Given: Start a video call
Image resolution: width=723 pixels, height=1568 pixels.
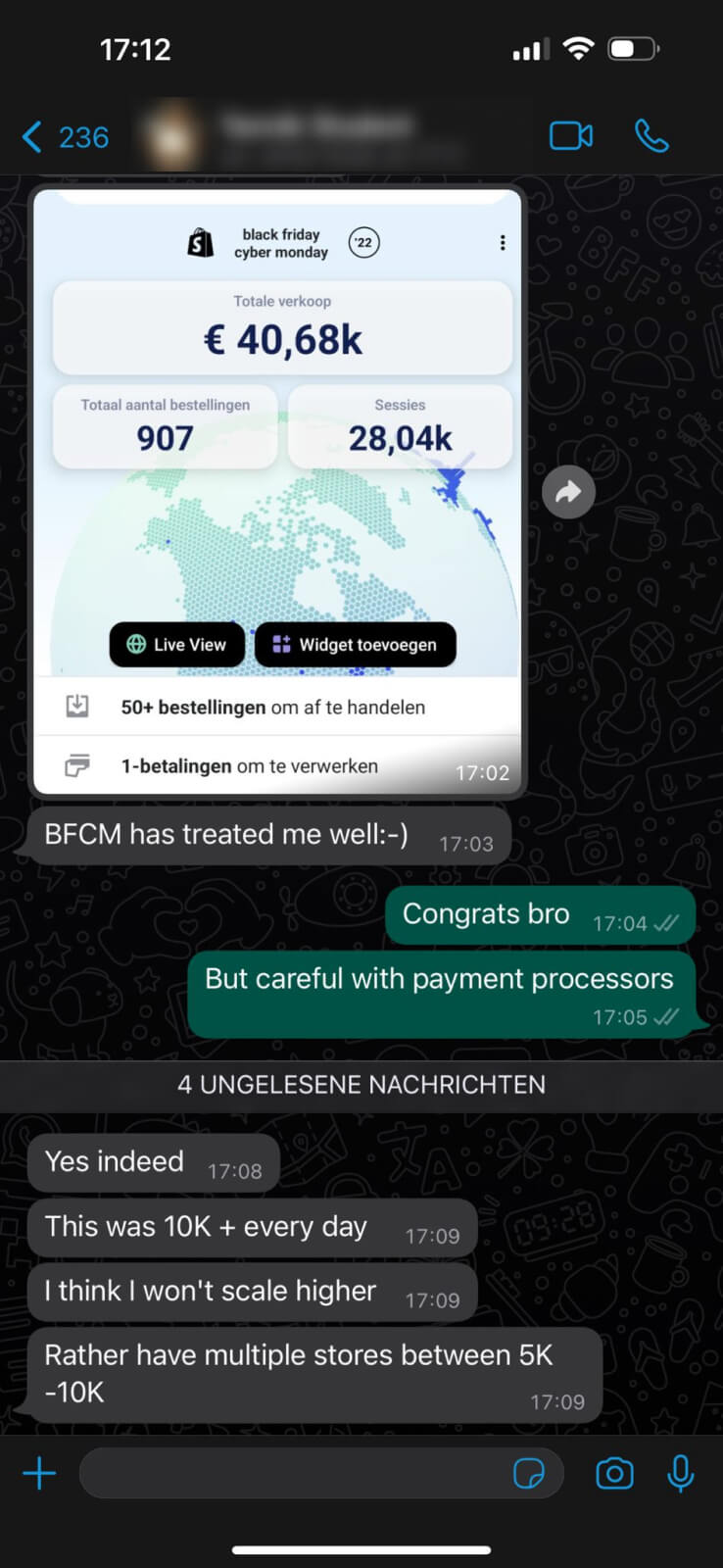Looking at the screenshot, I should (x=570, y=136).
